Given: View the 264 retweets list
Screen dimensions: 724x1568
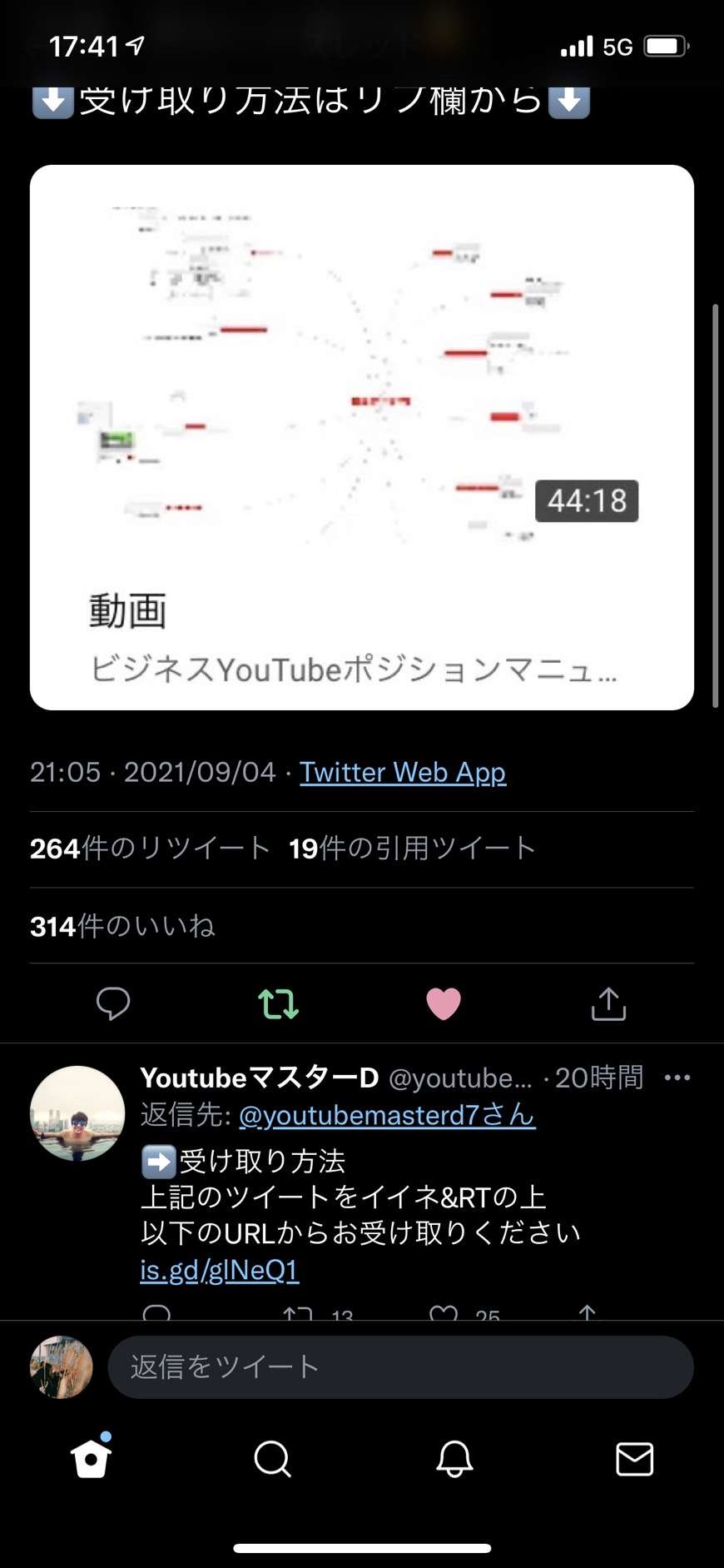Looking at the screenshot, I should [151, 849].
